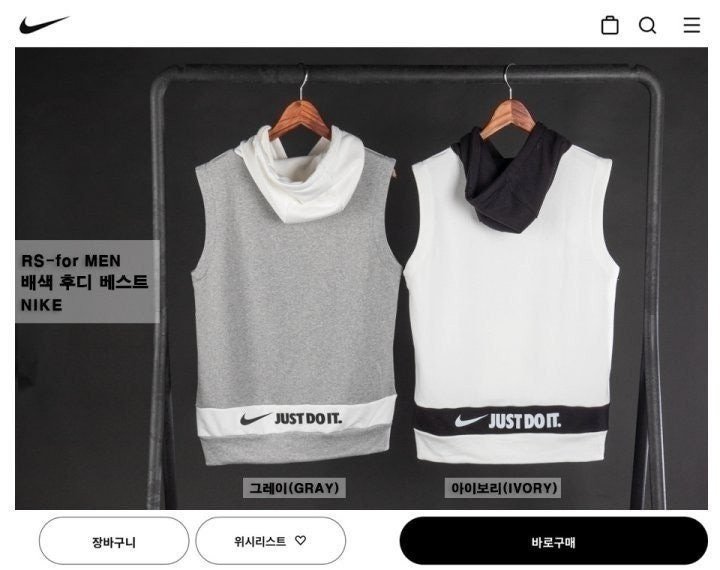The width and height of the screenshot is (720, 570).
Task: Tap the 장바구니 button
Action: point(114,541)
